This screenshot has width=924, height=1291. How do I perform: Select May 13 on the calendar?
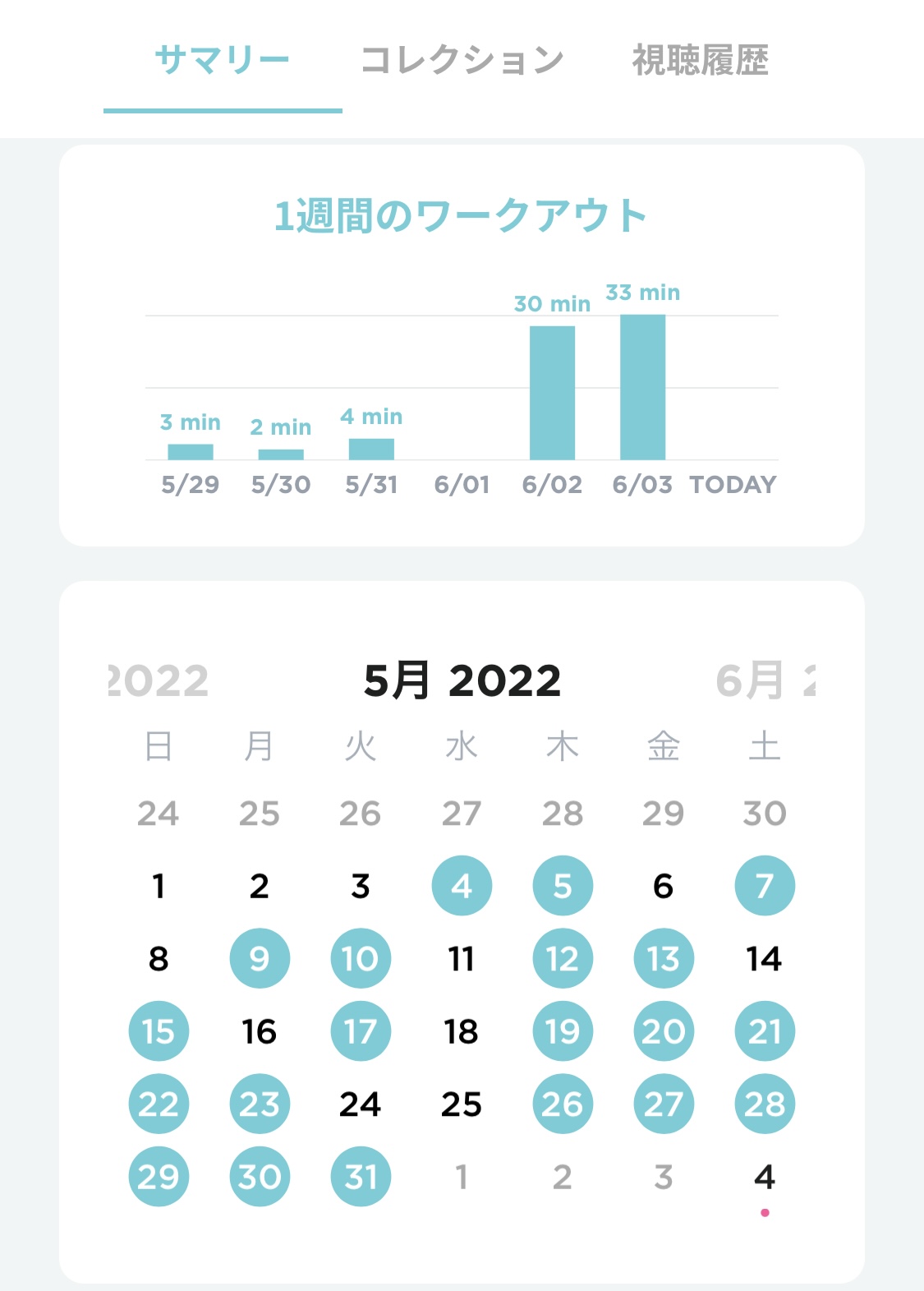664,958
